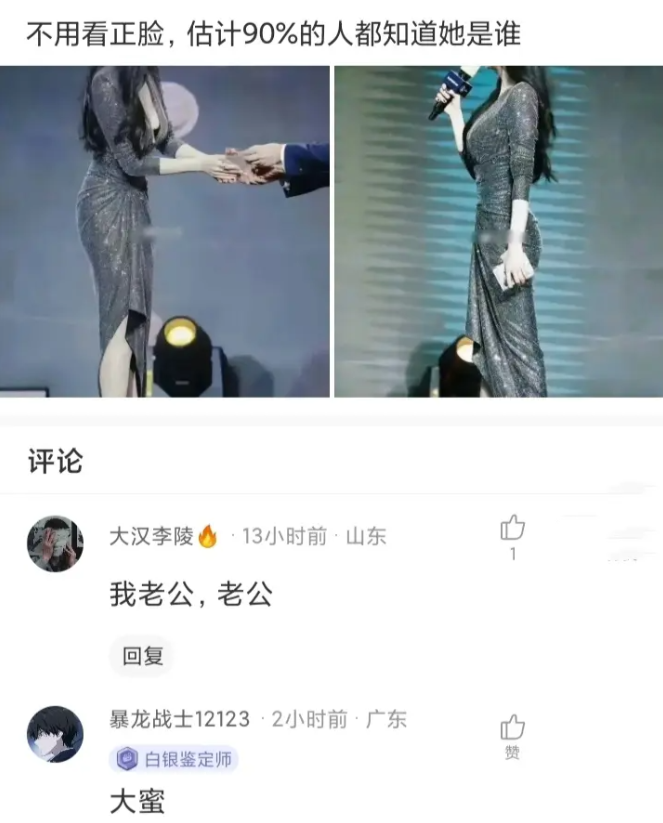
Task: Reply to 大汉李陵's comment via 回复
Action: coord(143,656)
